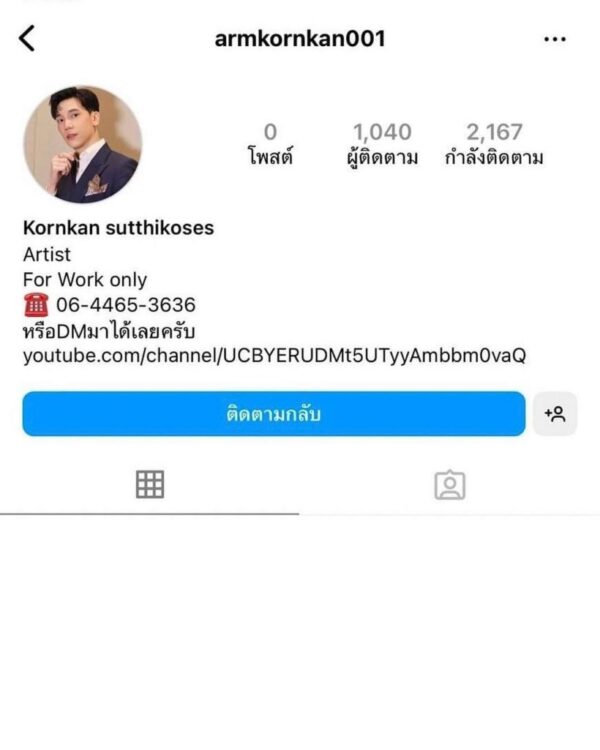Open the 2,167 following list
The height and width of the screenshot is (750, 600).
[x=494, y=144]
